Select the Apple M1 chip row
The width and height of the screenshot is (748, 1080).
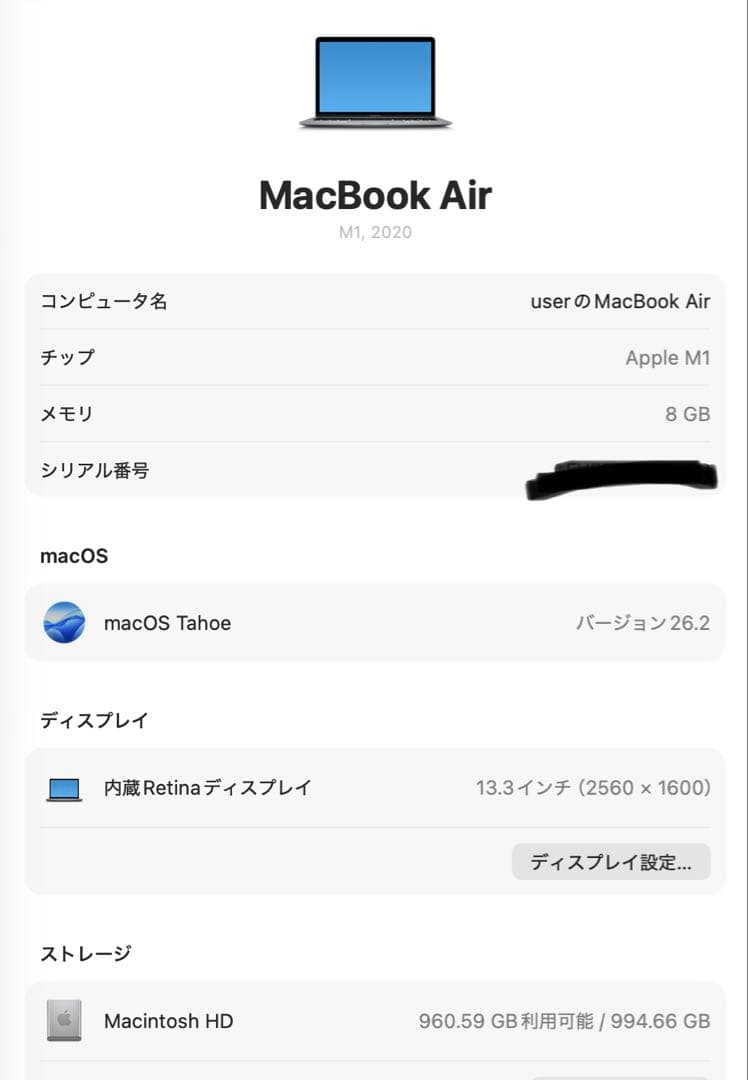(374, 357)
